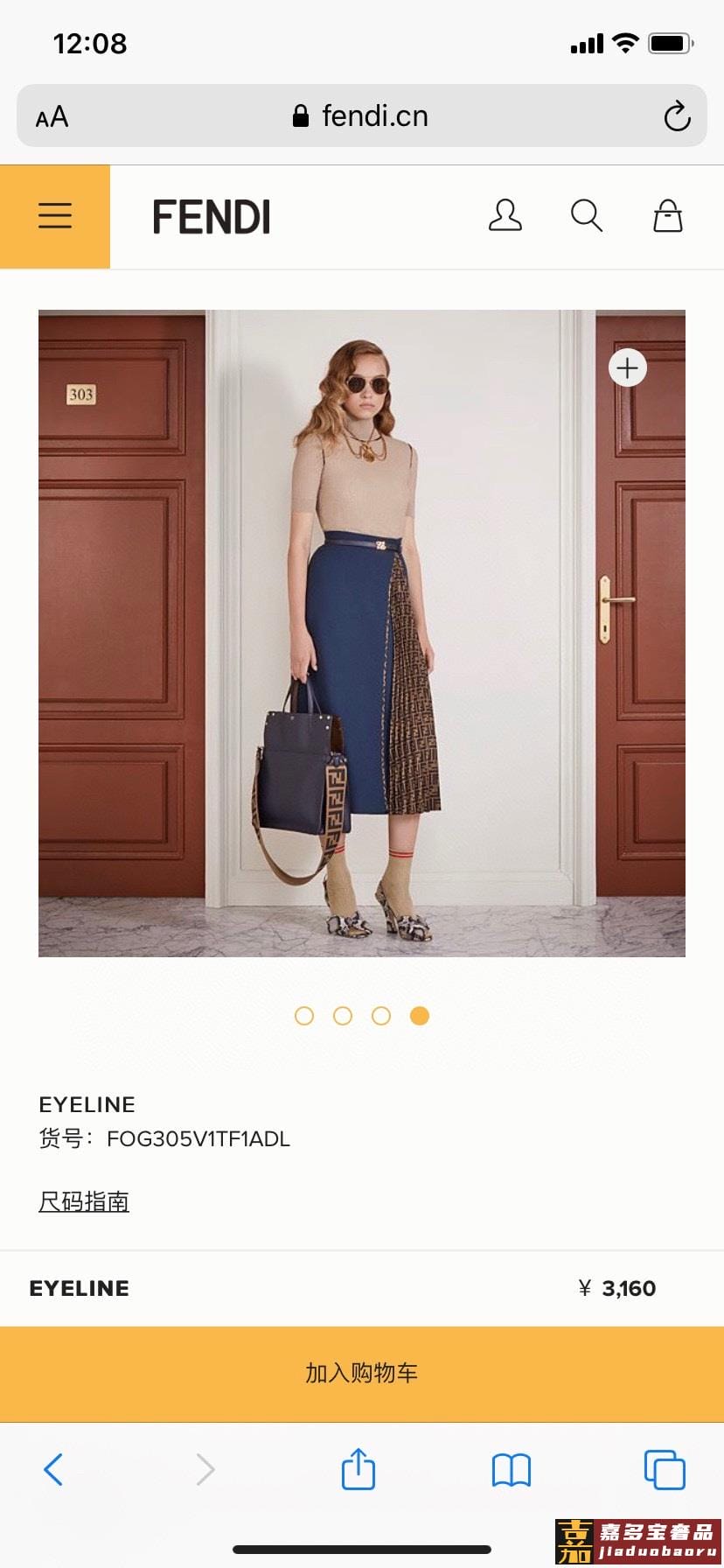Open the Fendi home logo
This screenshot has height=1568, width=724.
[212, 217]
